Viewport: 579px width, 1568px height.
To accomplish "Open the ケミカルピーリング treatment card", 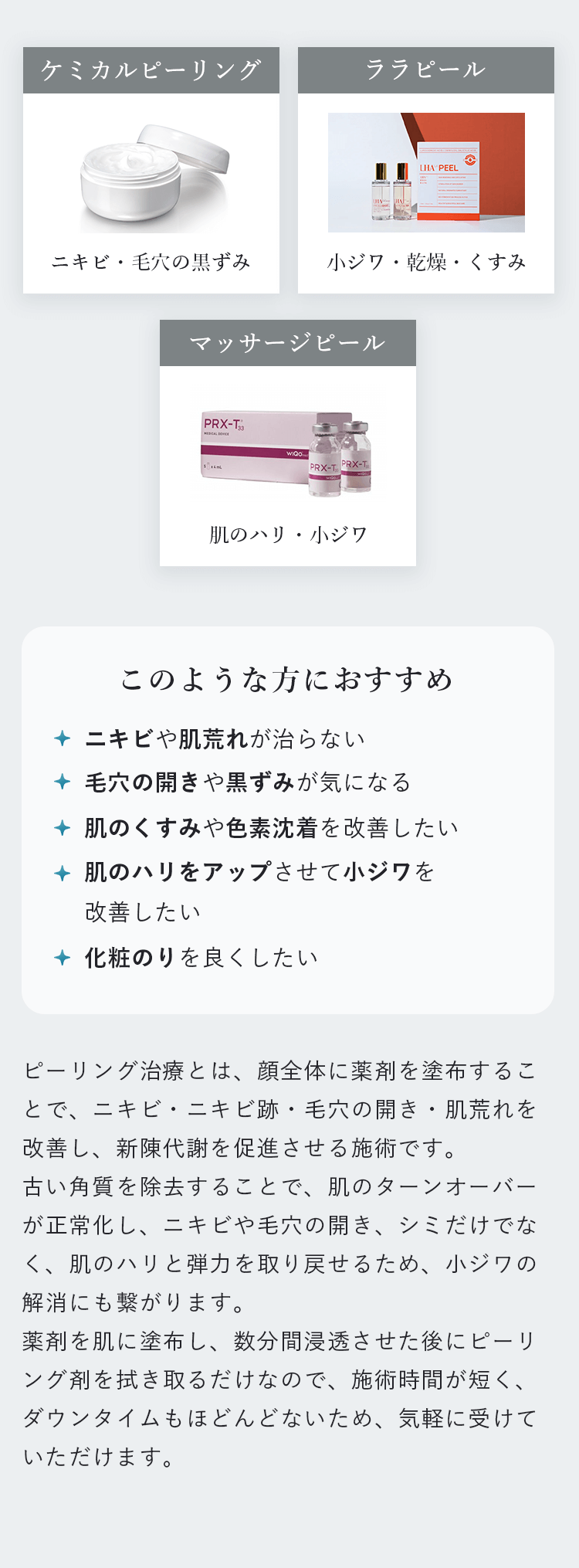I will tap(151, 171).
